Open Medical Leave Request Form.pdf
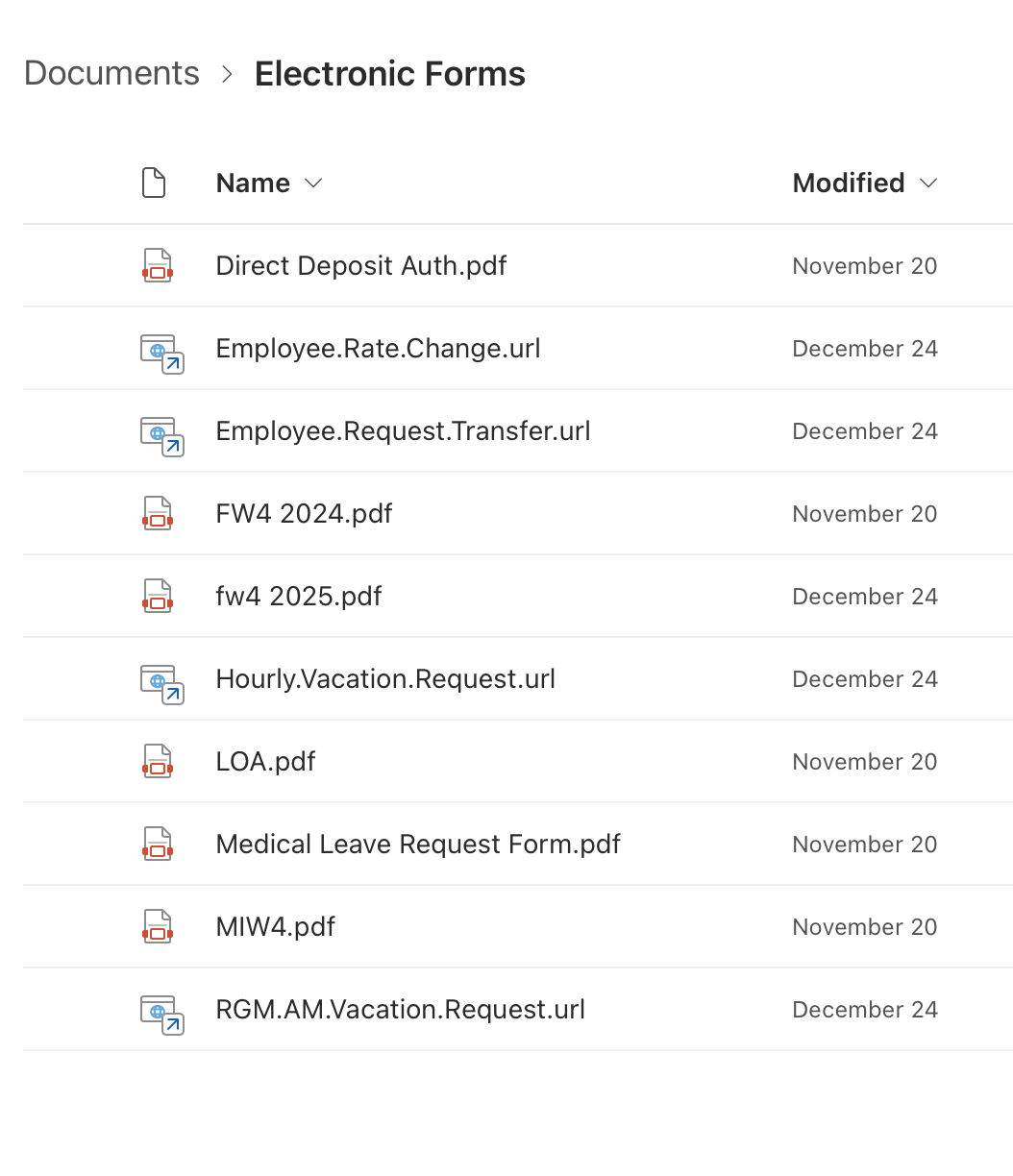The image size is (1013, 1176). click(419, 845)
